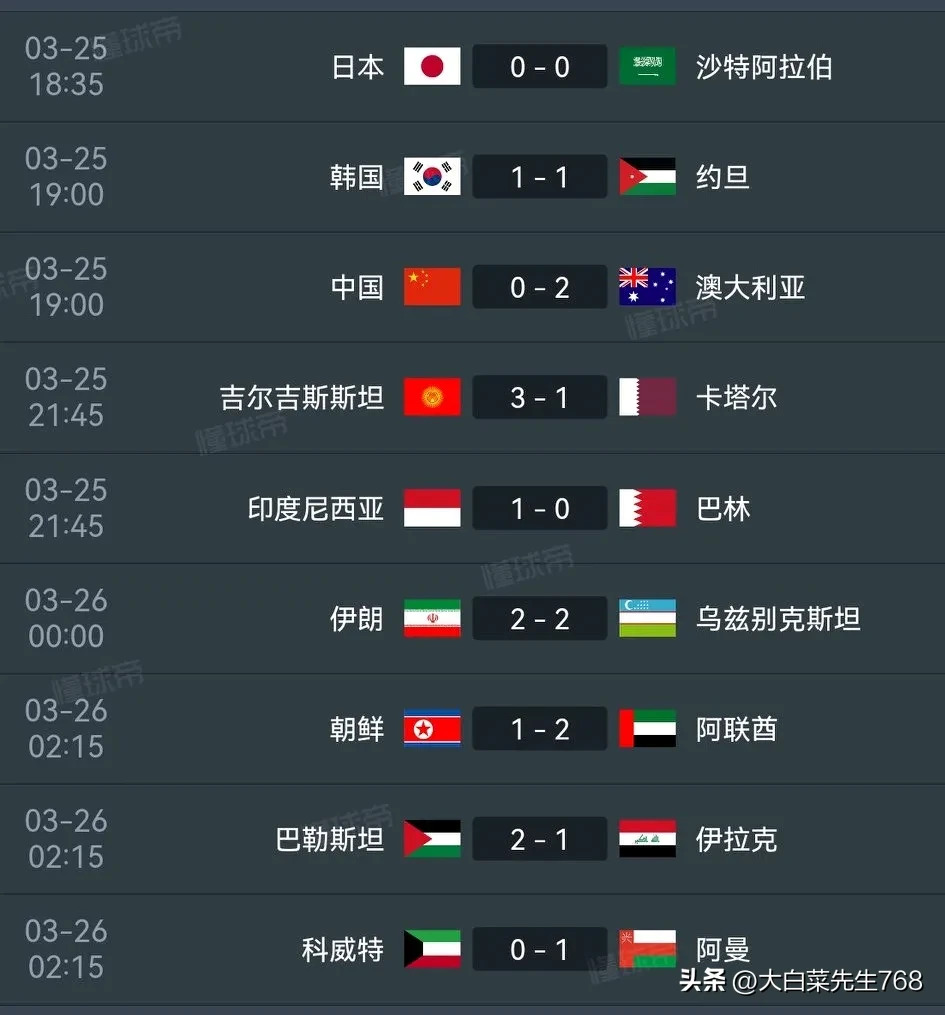
Task: Select the Iran flag icon
Action: pyautogui.click(x=431, y=618)
